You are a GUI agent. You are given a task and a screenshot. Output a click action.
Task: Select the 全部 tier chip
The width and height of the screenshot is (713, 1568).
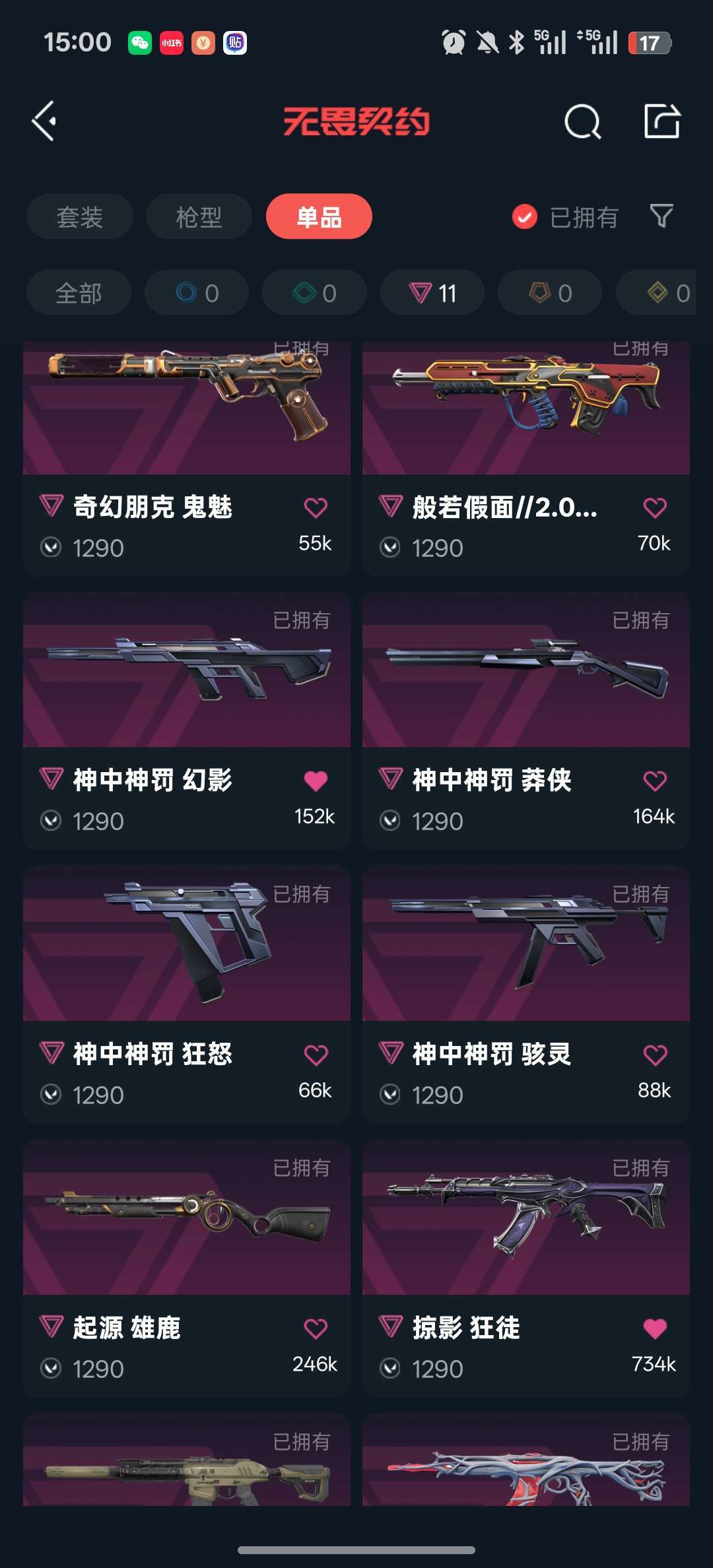pyautogui.click(x=79, y=293)
